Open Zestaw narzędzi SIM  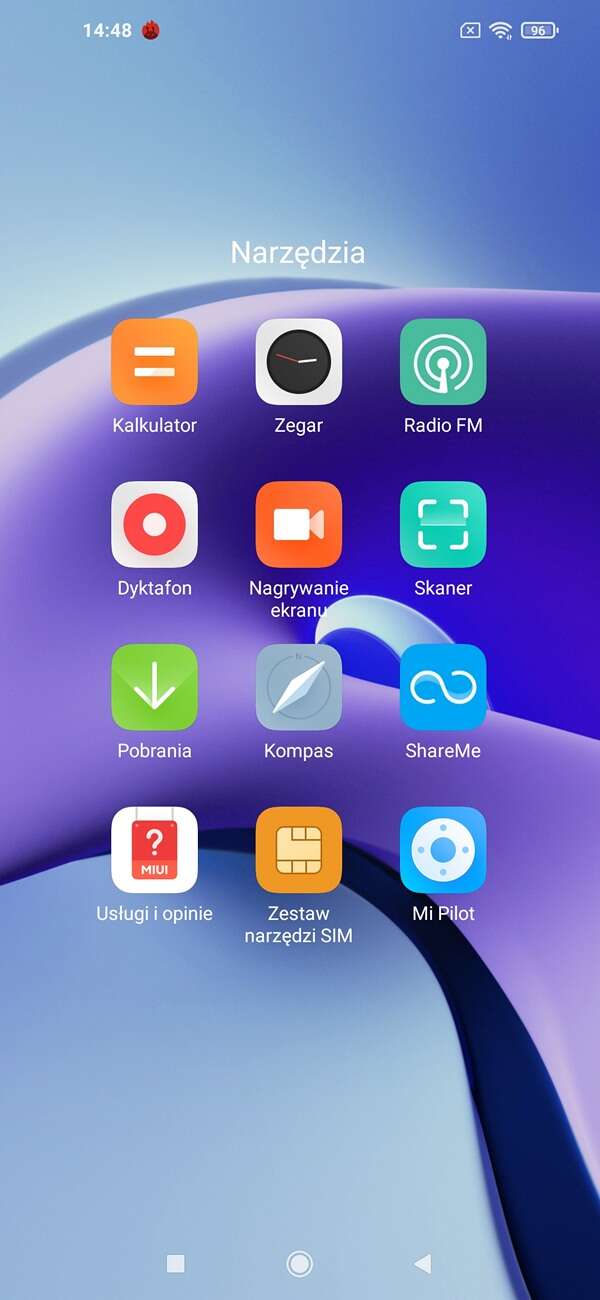pyautogui.click(x=298, y=850)
